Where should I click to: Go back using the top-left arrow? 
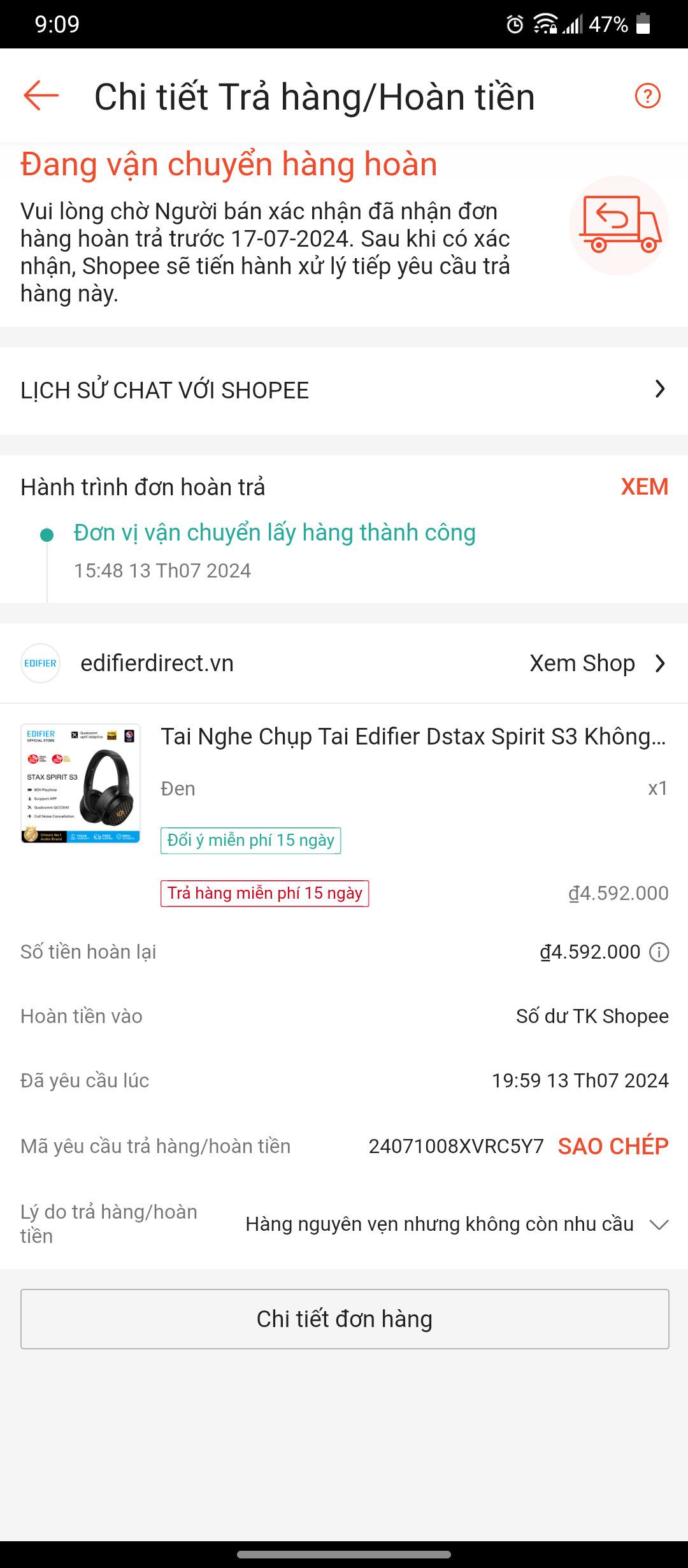coord(41,96)
